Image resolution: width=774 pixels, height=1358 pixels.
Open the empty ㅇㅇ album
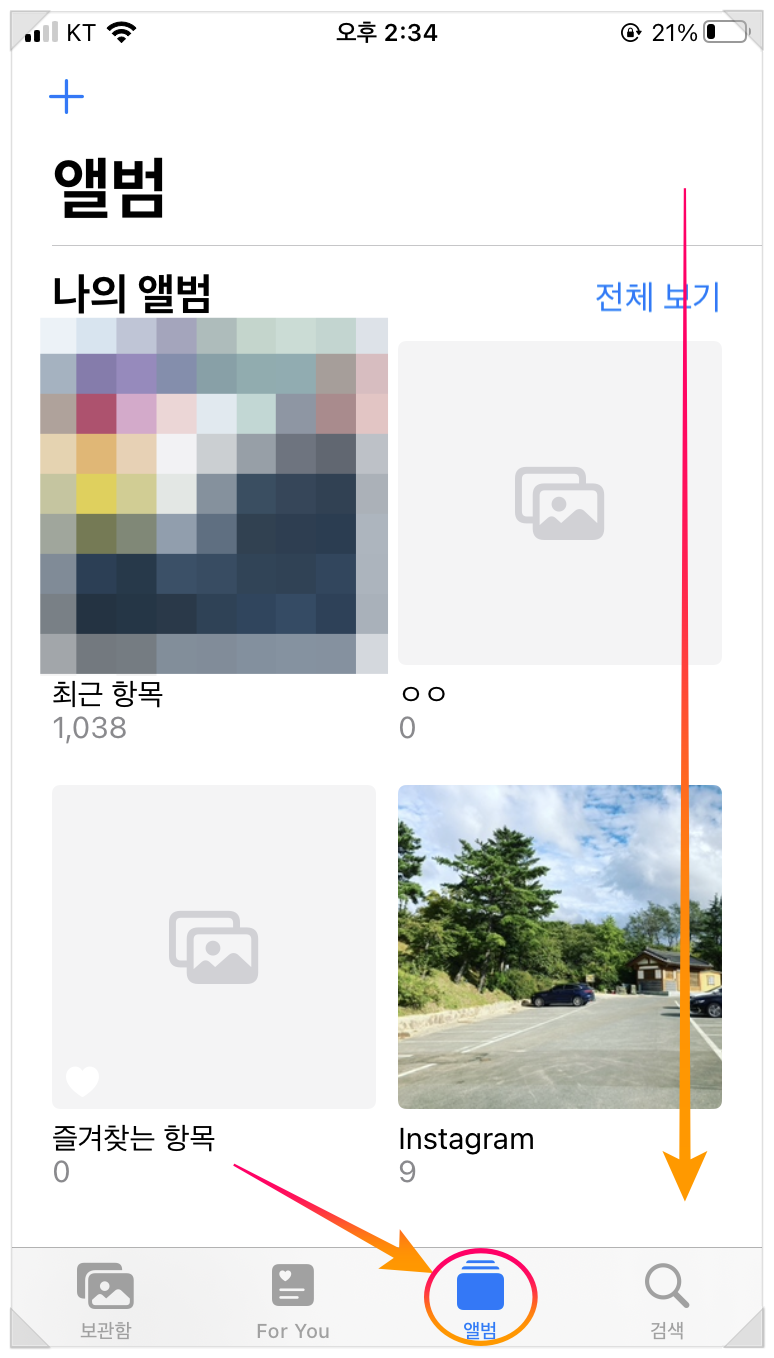(559, 503)
